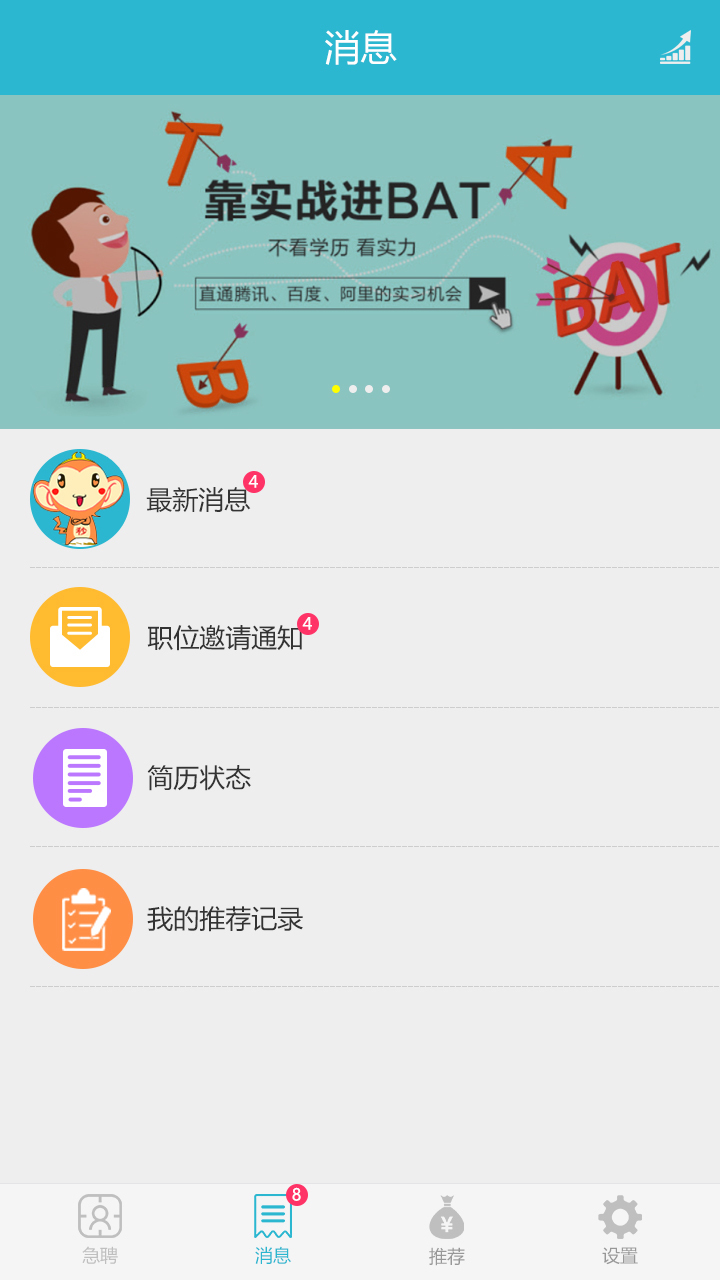Viewport: 720px width, 1280px height.
Task: Select the 消息 tab
Action: click(273, 1230)
